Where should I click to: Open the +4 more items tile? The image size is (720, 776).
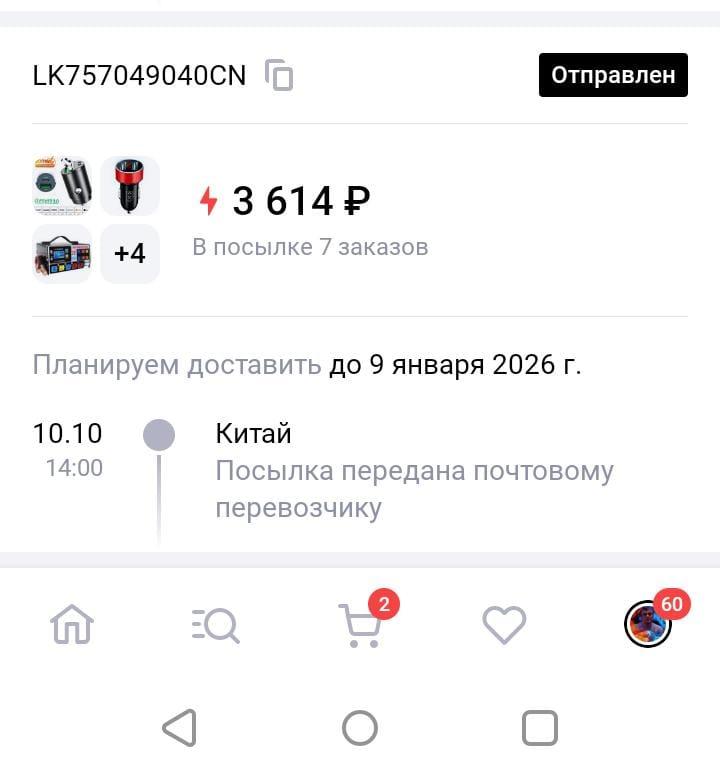[x=130, y=254]
